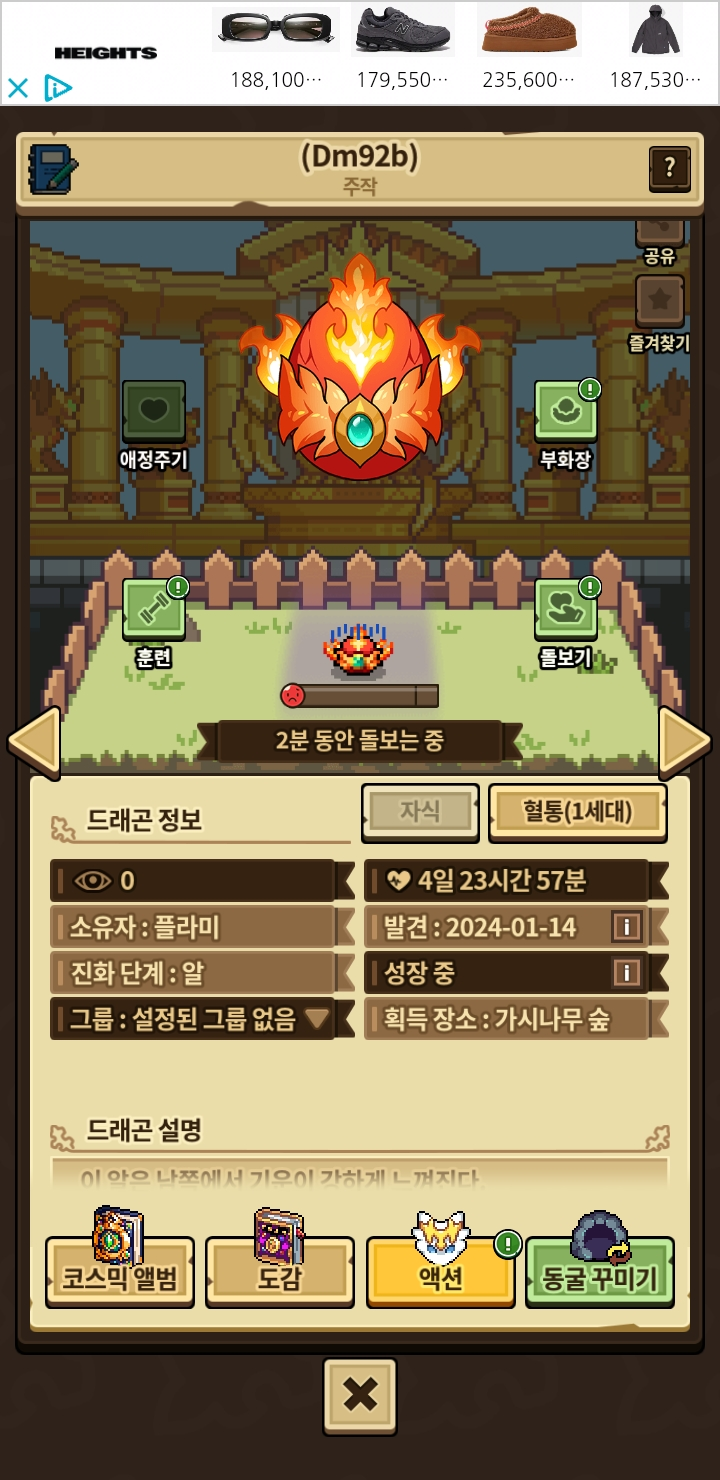The height and width of the screenshot is (1480, 720).
Task: Open the help question mark button
Action: pos(669,169)
